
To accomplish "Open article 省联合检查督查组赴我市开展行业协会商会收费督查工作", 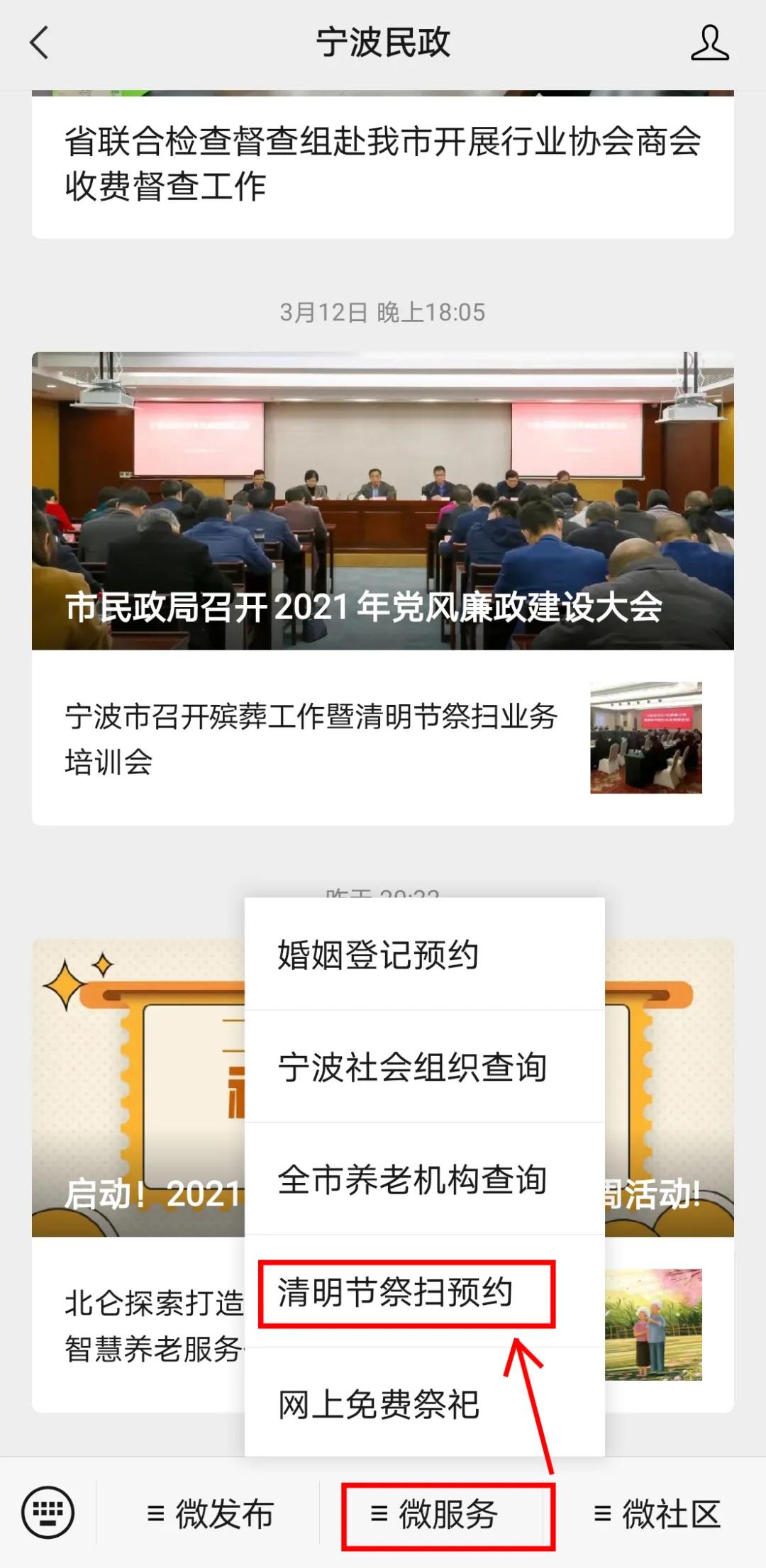I will 383,164.
